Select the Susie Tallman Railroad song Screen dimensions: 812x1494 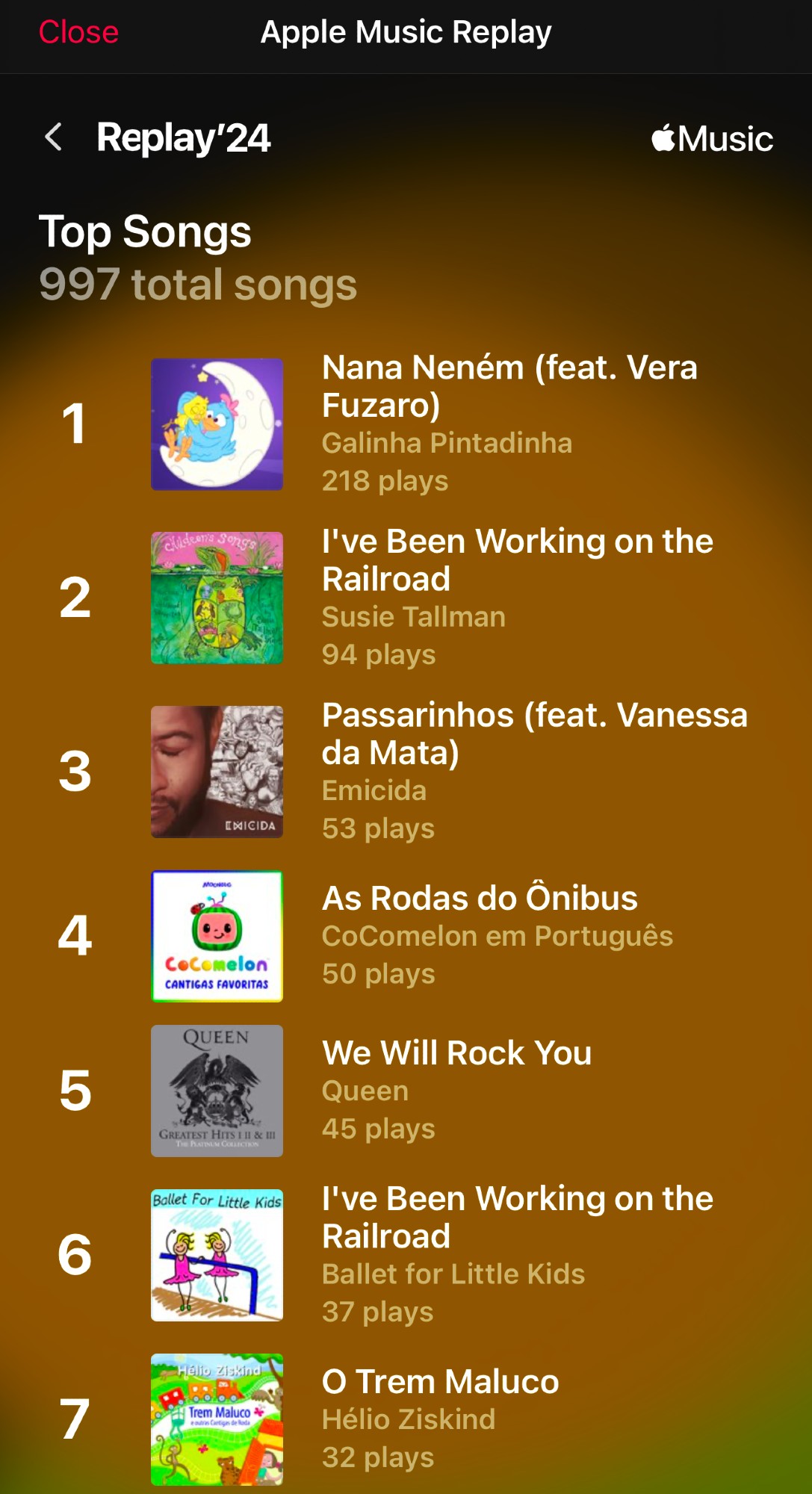pos(517,560)
